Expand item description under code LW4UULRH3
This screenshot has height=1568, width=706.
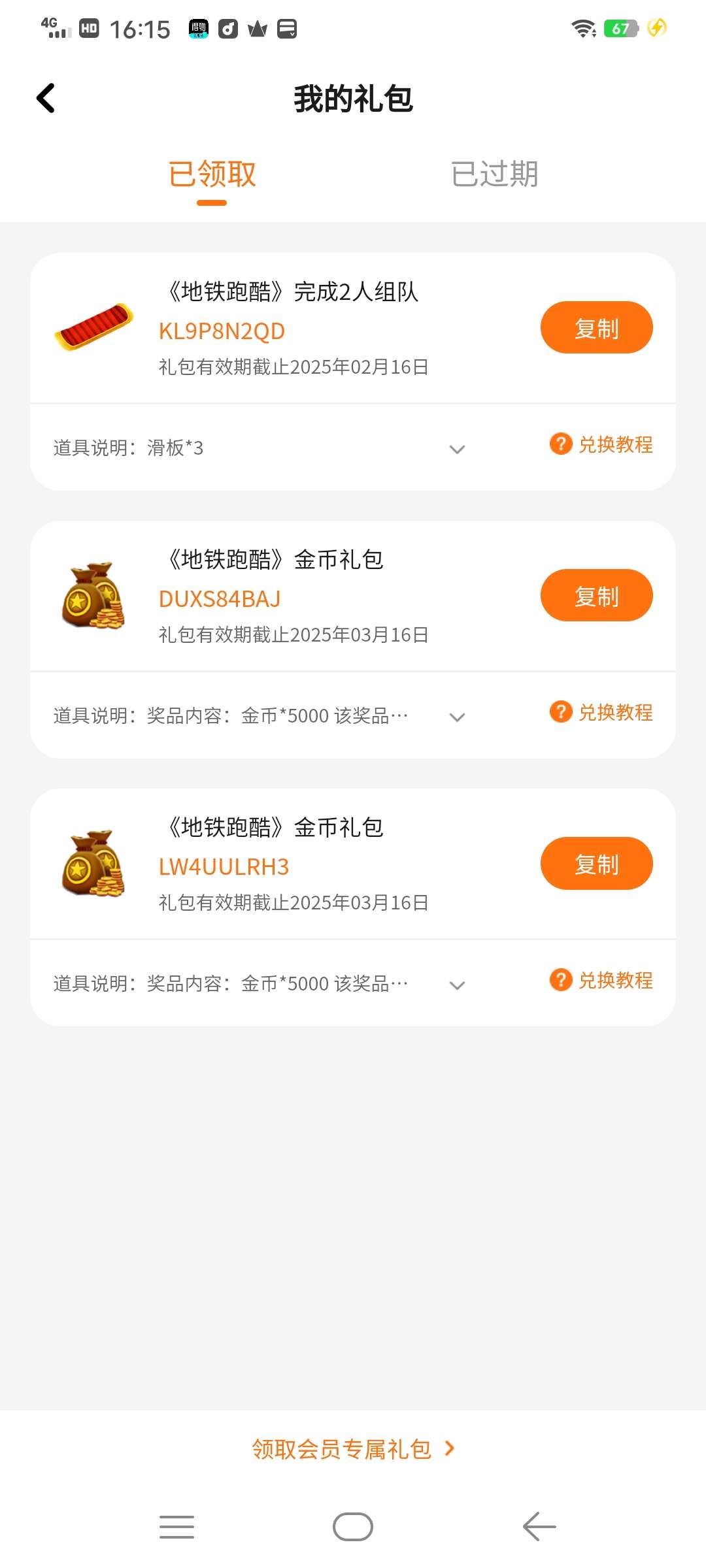(x=457, y=985)
